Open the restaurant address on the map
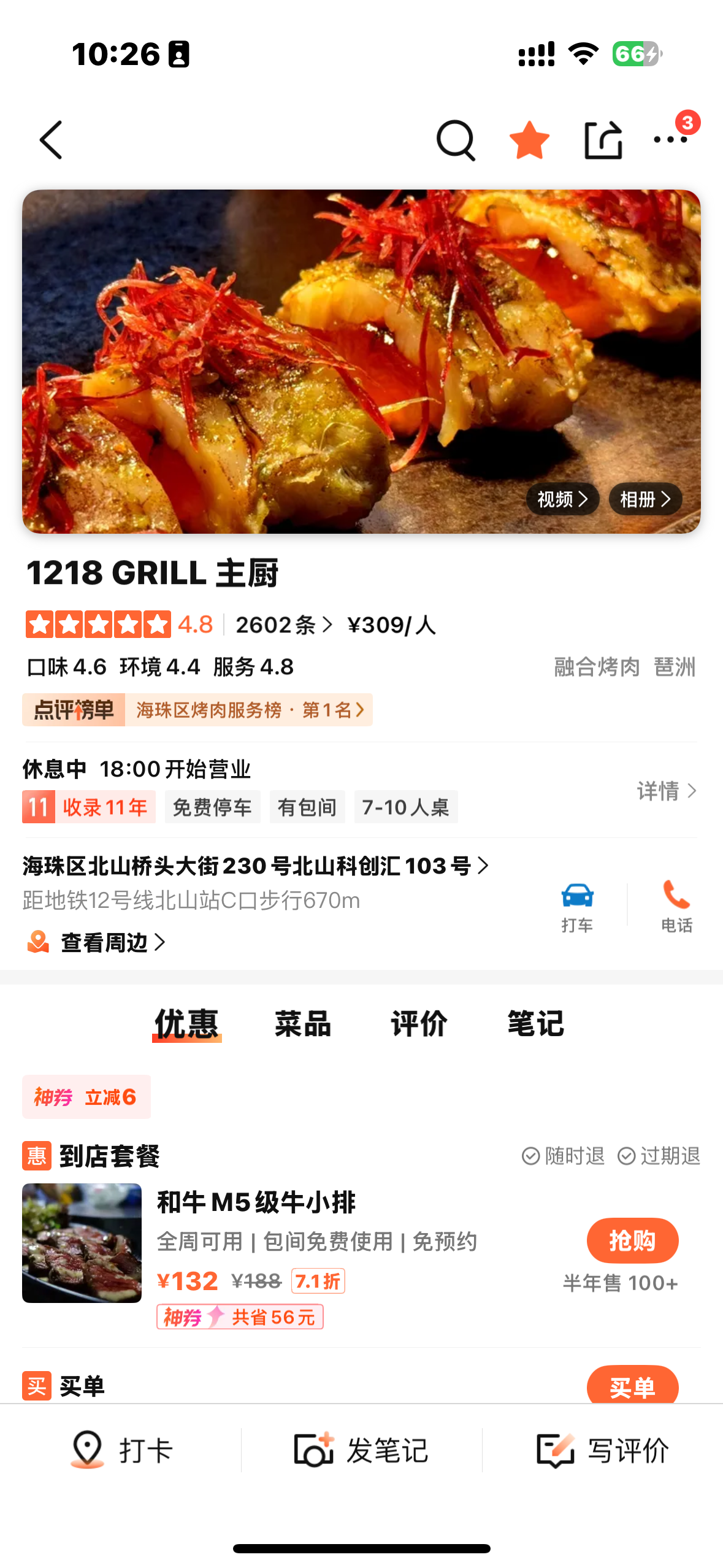 coord(255,866)
